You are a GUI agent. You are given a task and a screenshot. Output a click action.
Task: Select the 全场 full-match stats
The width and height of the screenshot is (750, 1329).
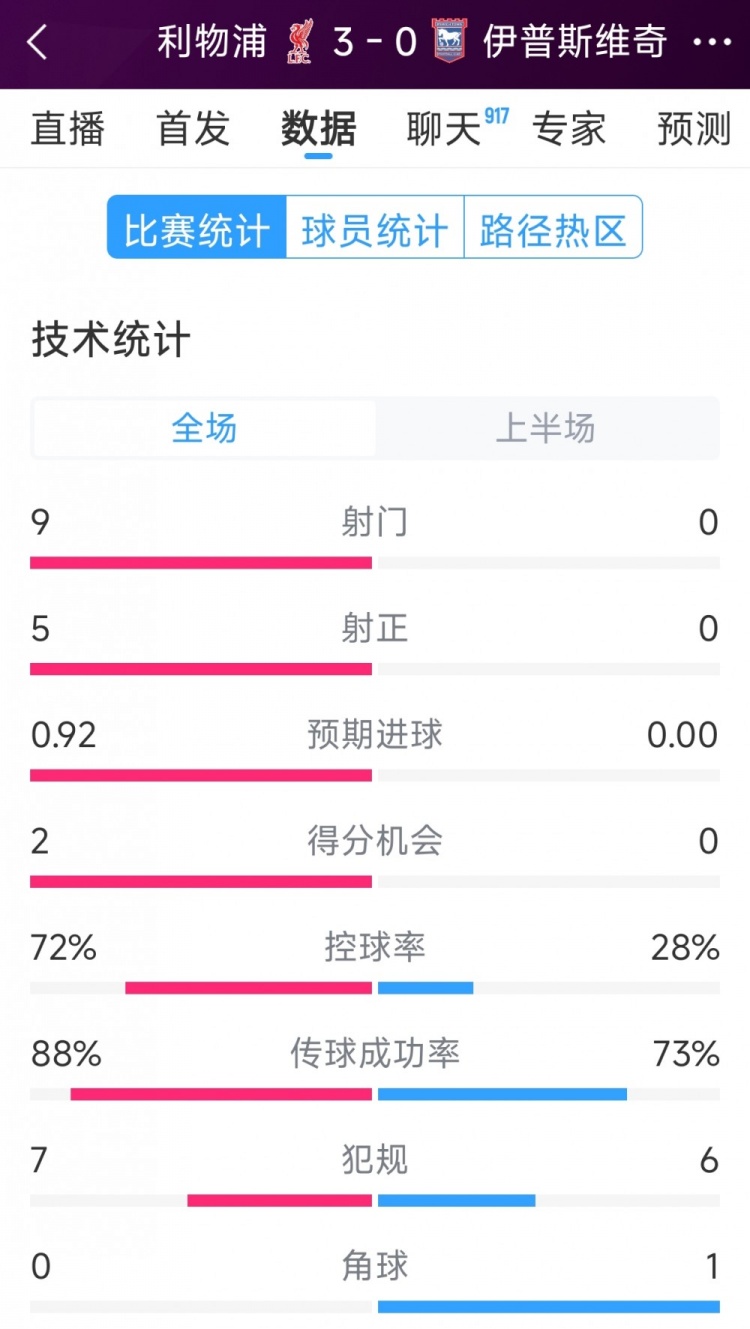click(x=205, y=428)
